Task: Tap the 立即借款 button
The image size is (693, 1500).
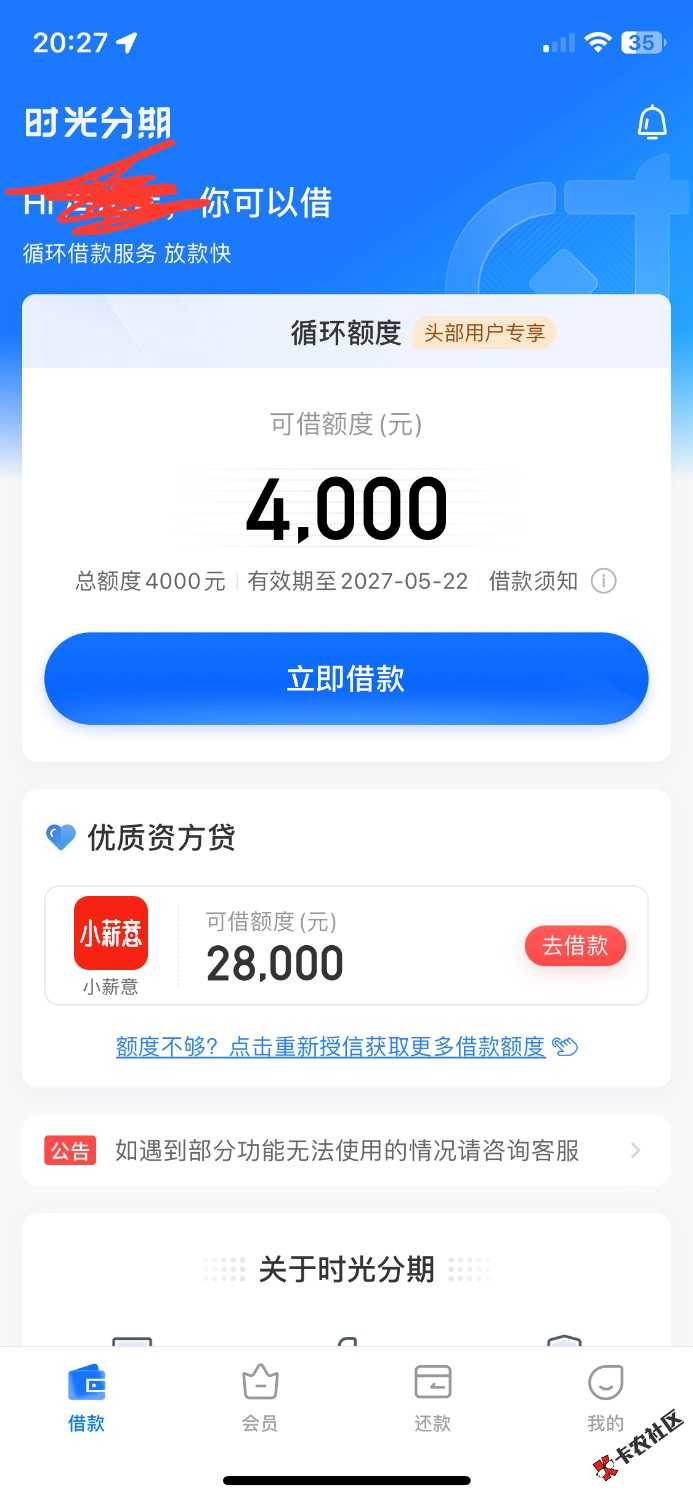Action: click(346, 678)
